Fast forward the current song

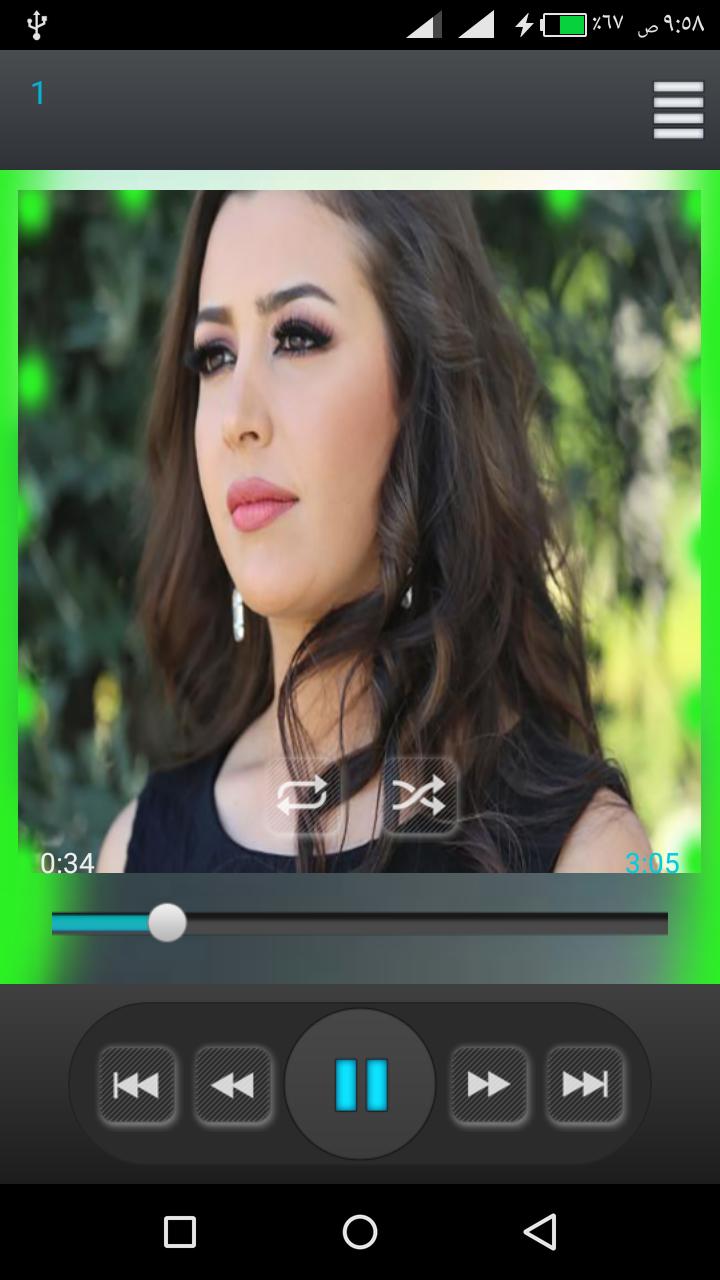click(488, 1085)
